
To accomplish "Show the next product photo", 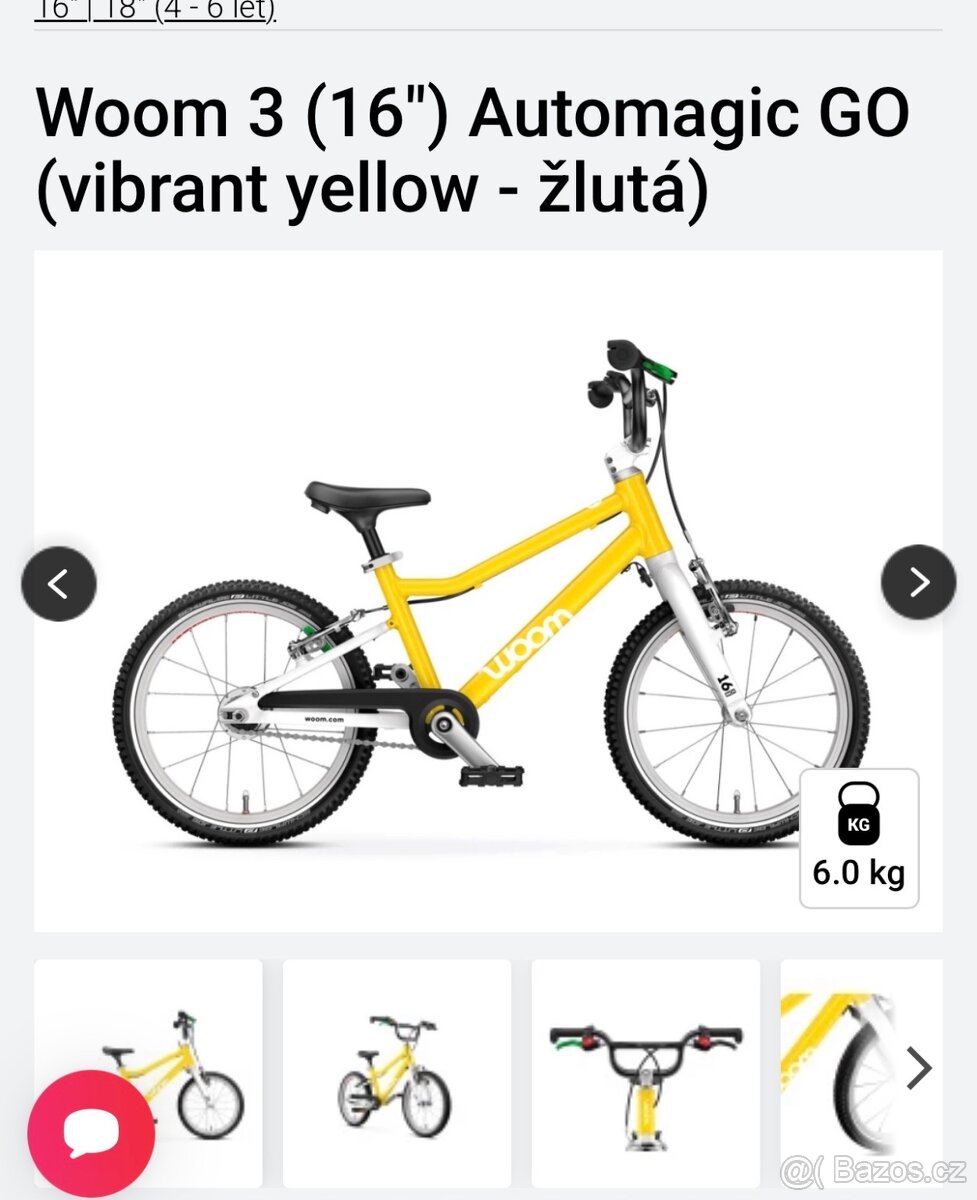I will (x=918, y=582).
